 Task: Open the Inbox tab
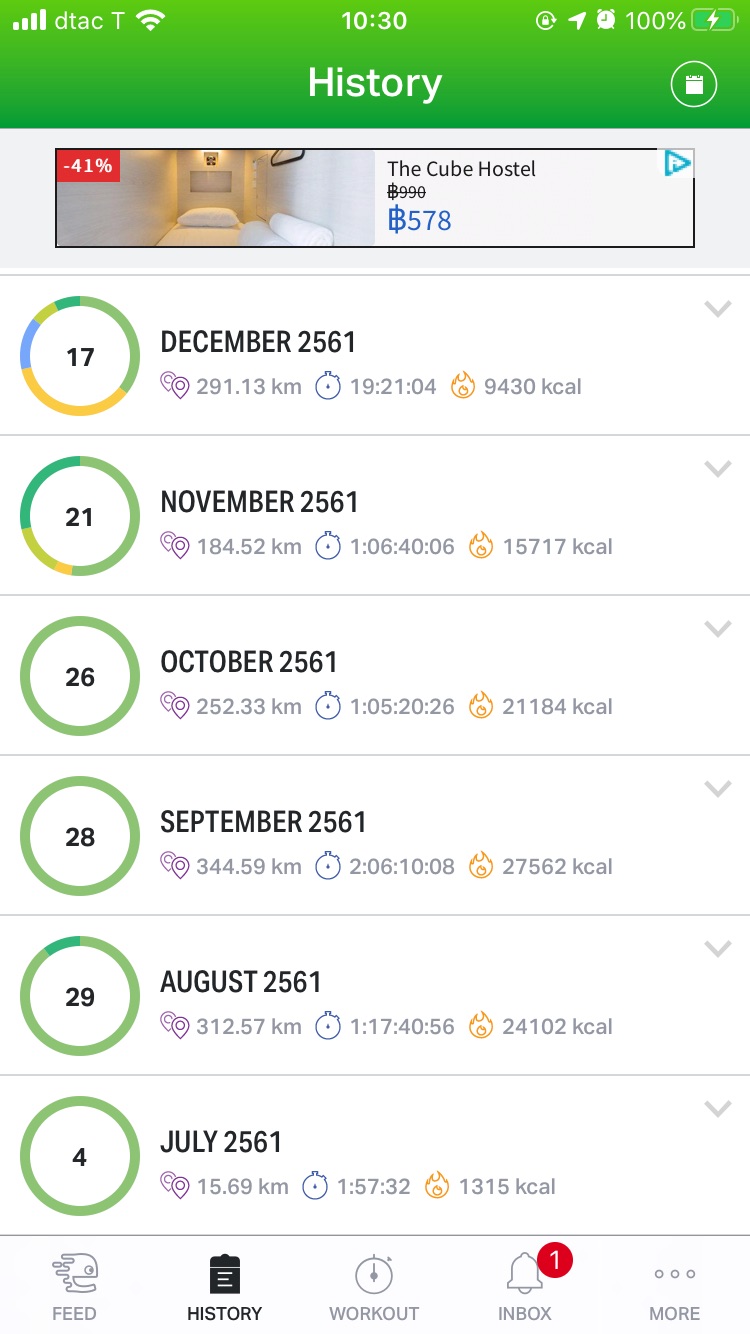pyautogui.click(x=525, y=1286)
